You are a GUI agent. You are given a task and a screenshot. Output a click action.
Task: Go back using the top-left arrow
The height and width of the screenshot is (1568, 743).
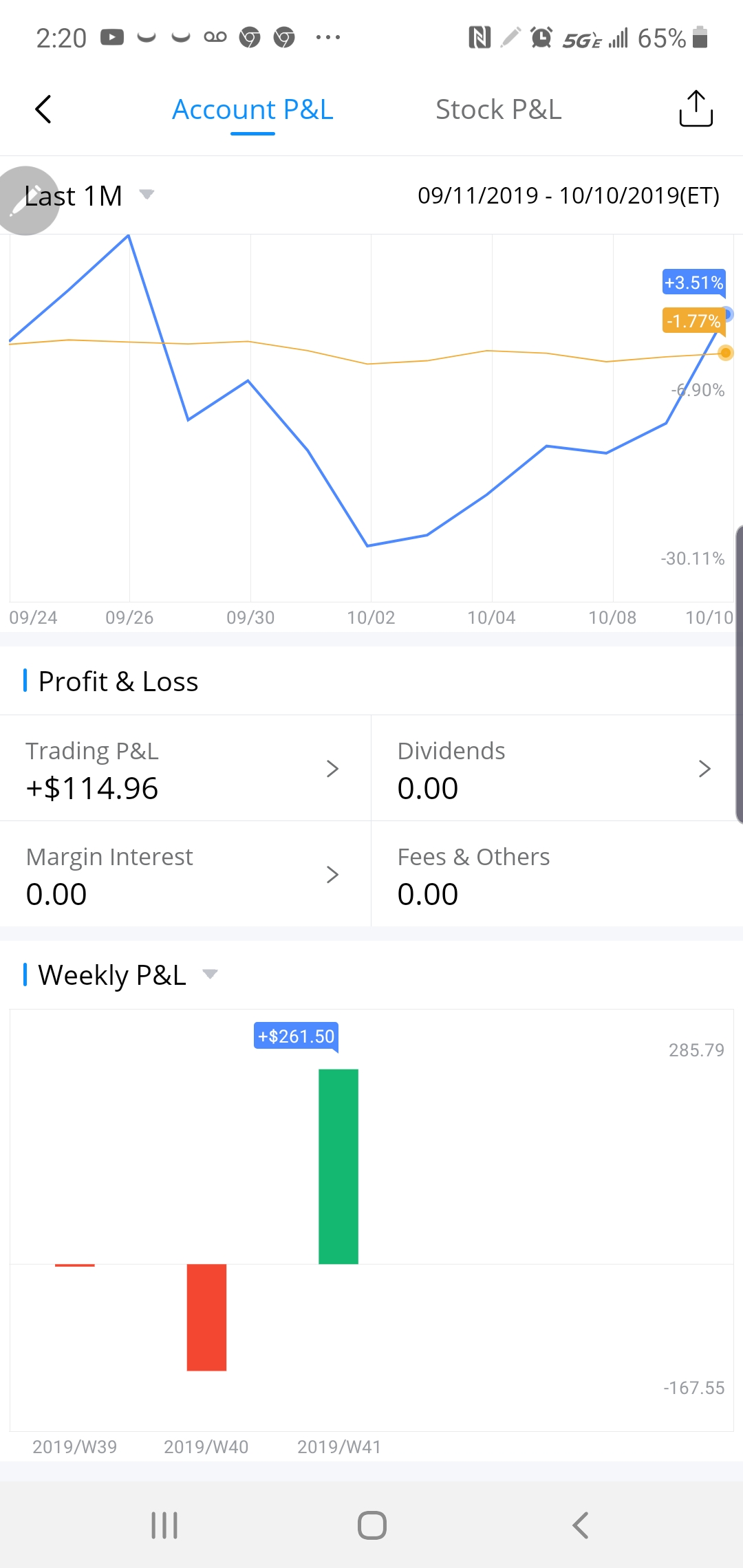pyautogui.click(x=43, y=109)
